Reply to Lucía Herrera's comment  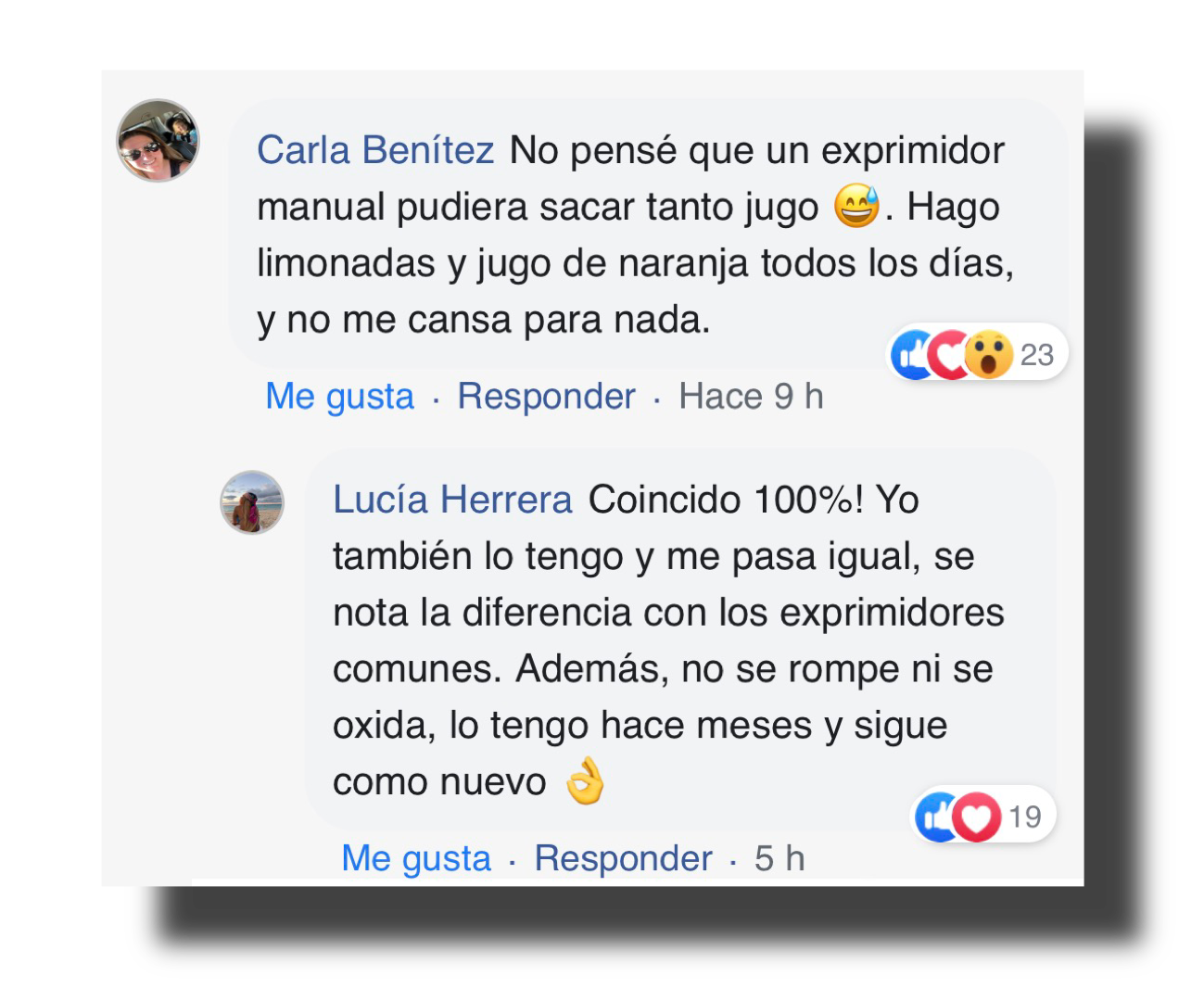pos(623,858)
